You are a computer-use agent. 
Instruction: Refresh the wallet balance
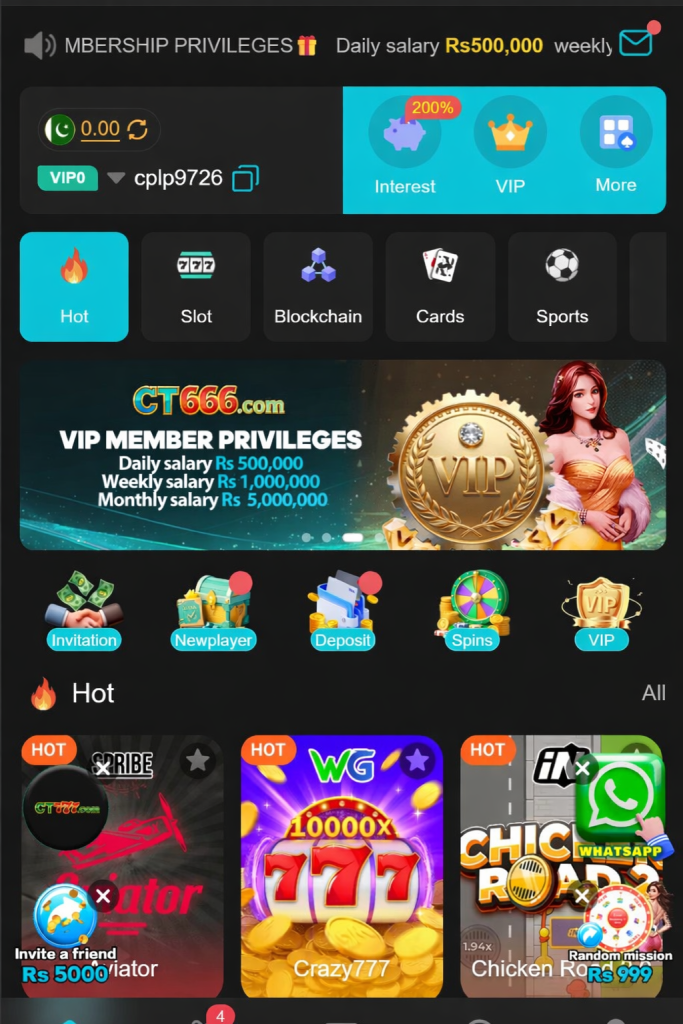point(137,129)
